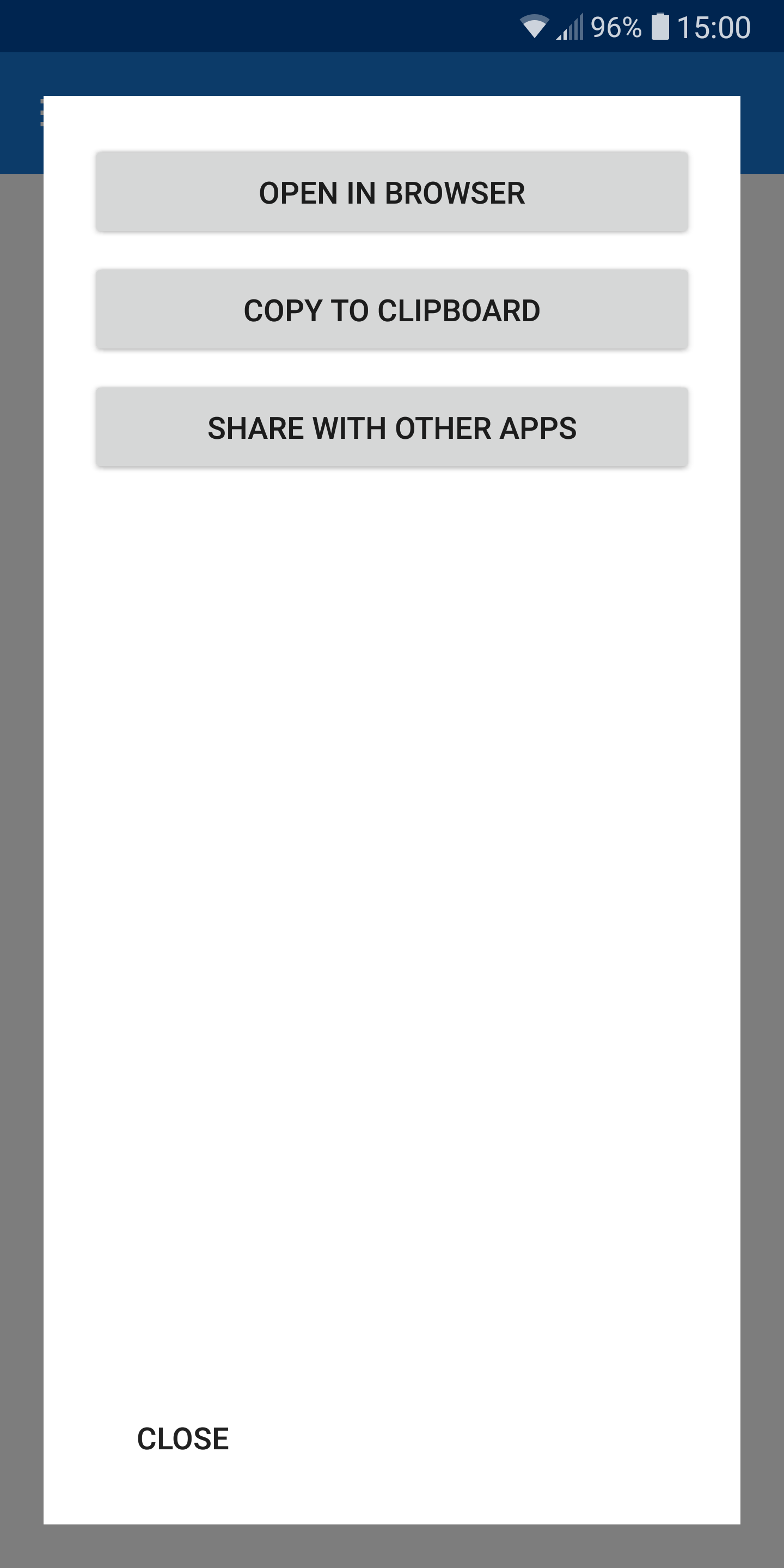This screenshot has width=784, height=1568.
Task: Copy link to clipboard
Action: (391, 310)
